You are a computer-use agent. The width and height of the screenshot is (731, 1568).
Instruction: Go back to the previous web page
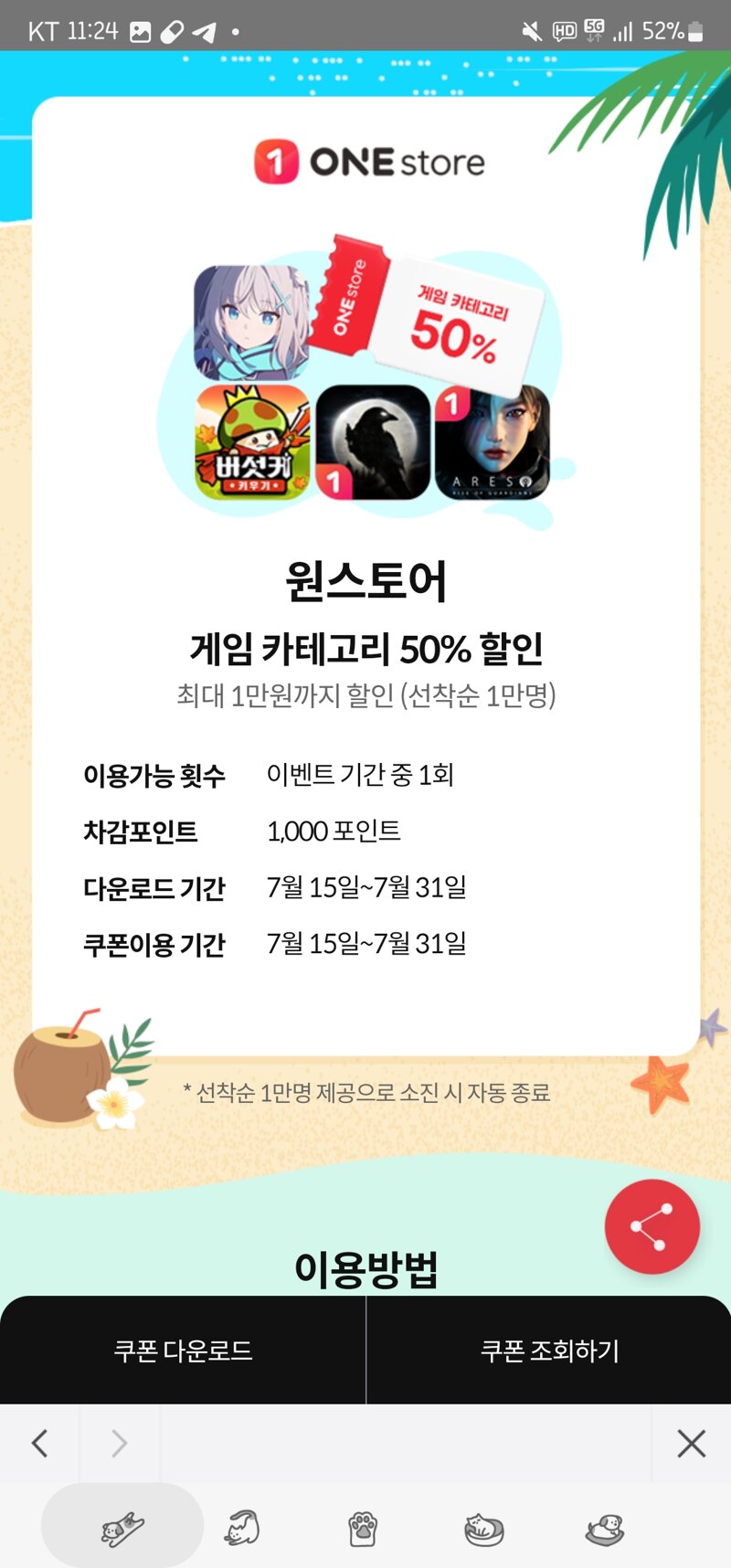(39, 1444)
